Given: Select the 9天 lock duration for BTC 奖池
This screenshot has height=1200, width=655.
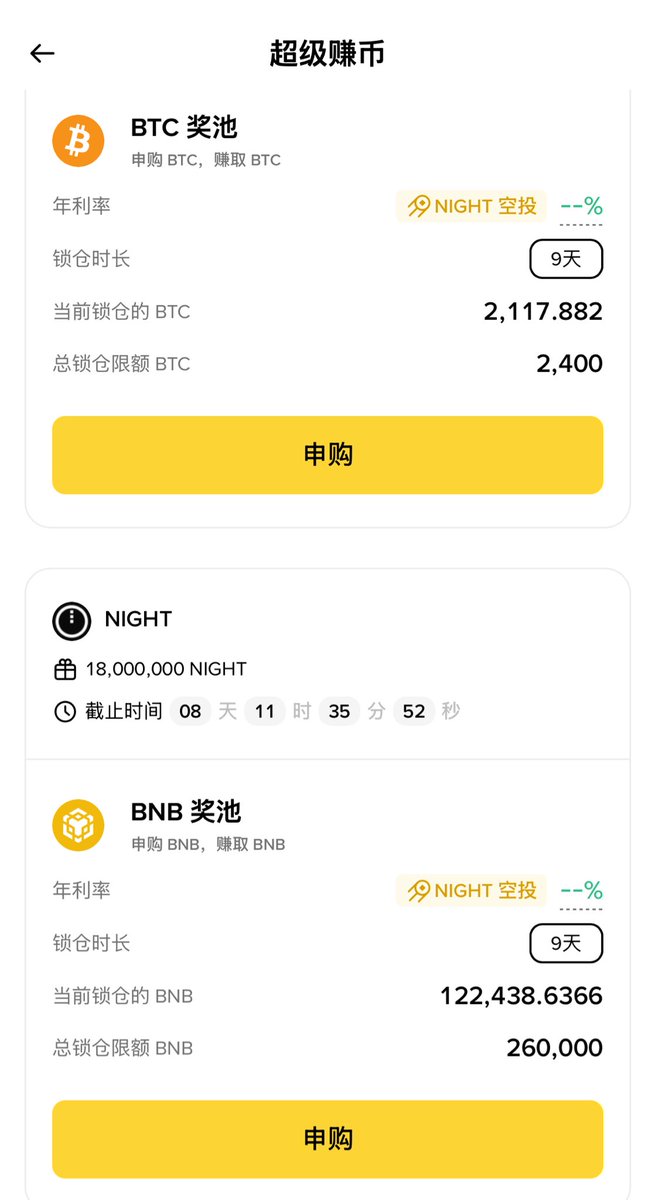Looking at the screenshot, I should (565, 259).
